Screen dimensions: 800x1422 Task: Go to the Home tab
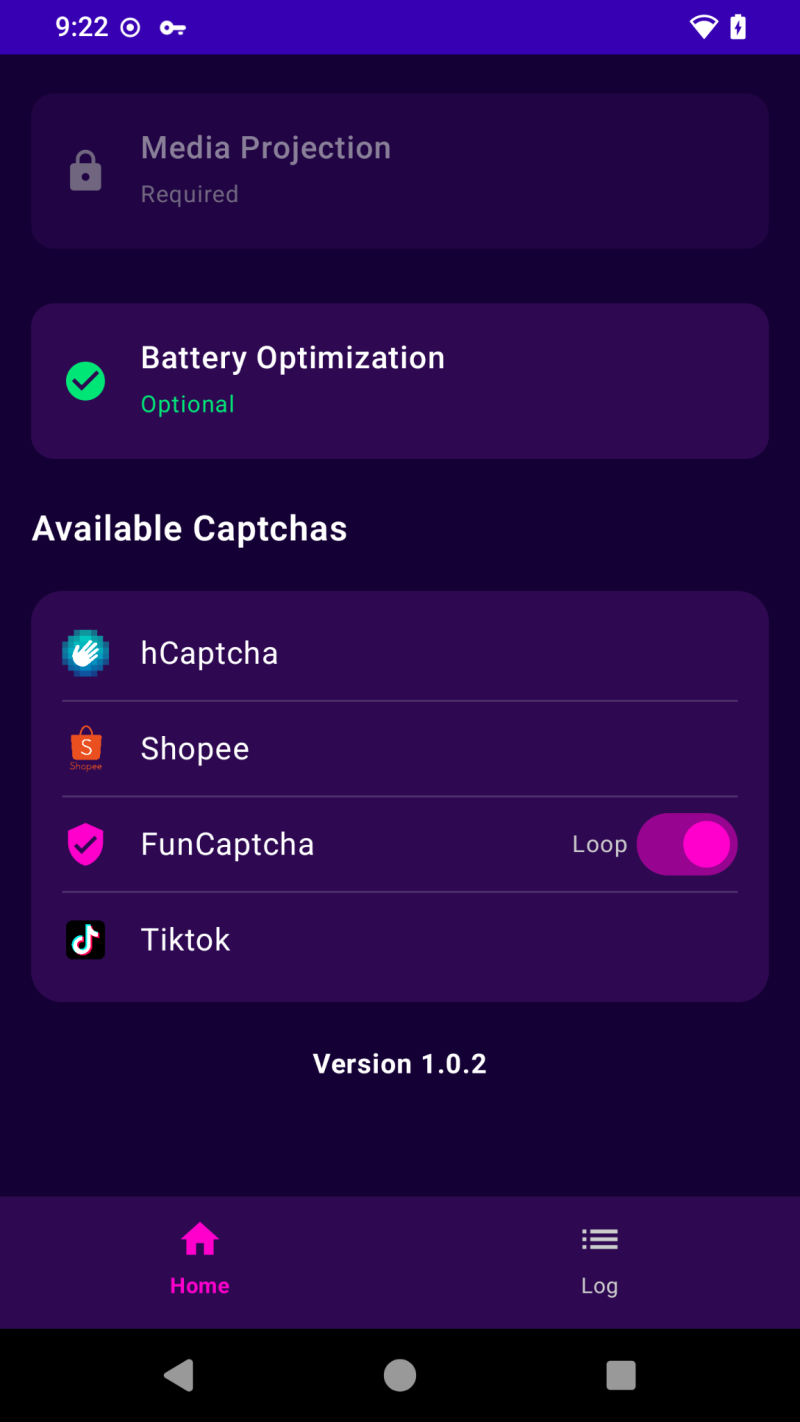200,1260
